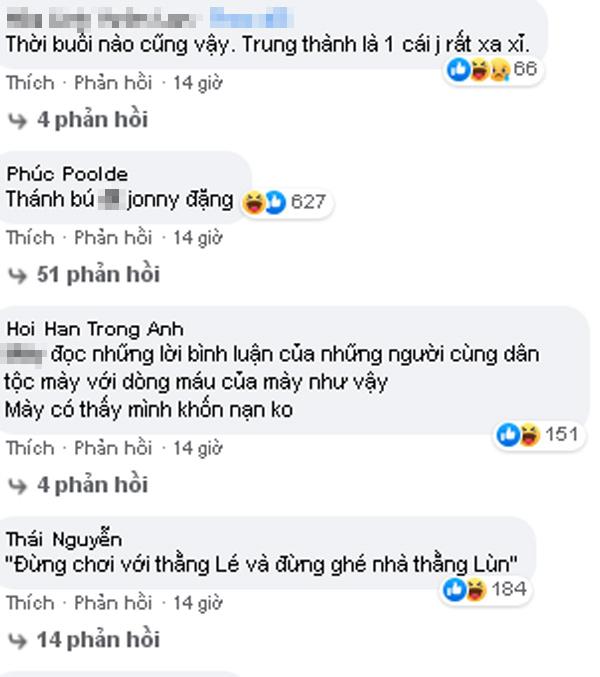Open Hoi Han Trong Anh's profile
This screenshot has height=677, width=600.
coord(94,329)
